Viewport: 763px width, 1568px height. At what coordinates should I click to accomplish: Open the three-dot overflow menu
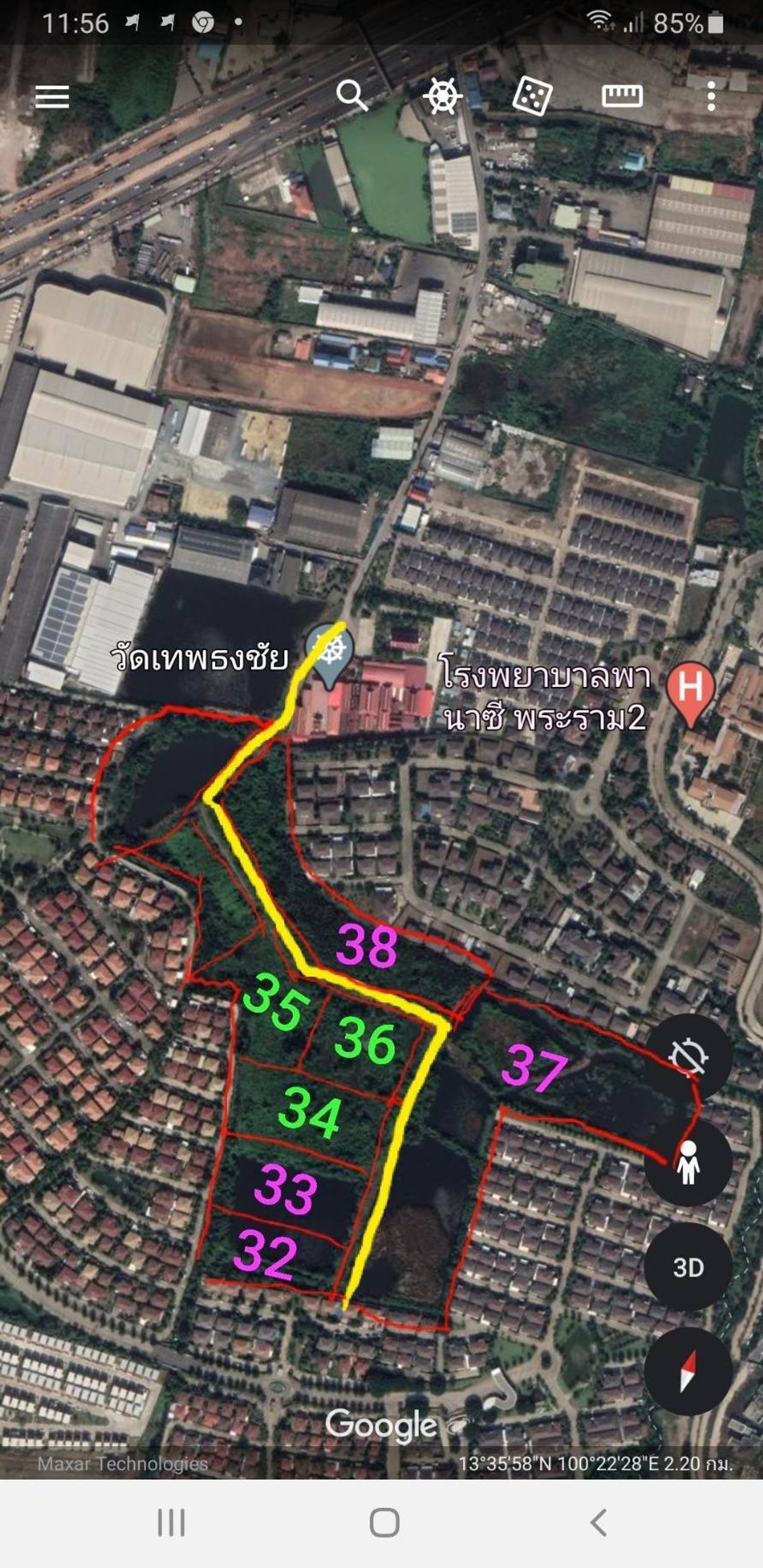click(x=711, y=97)
